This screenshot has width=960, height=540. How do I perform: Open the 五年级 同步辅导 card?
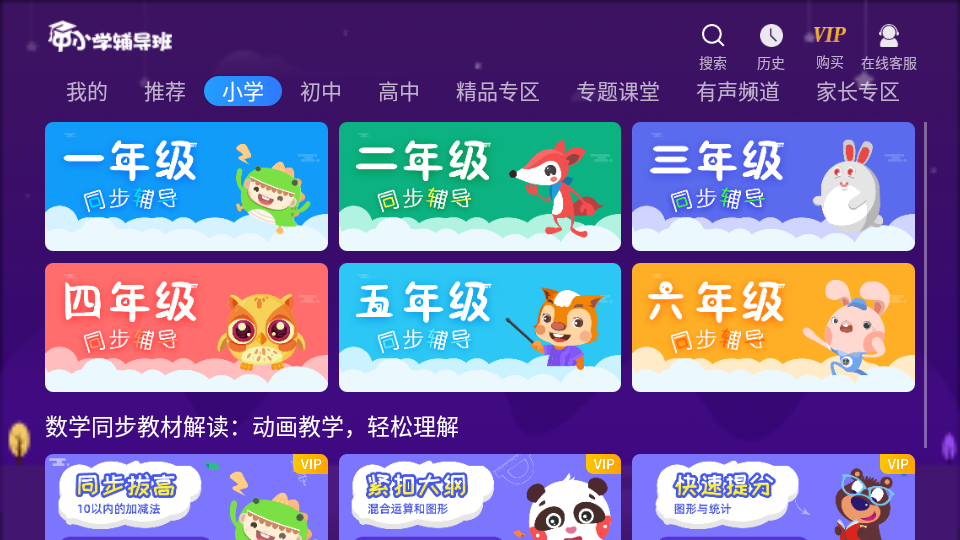click(x=480, y=327)
